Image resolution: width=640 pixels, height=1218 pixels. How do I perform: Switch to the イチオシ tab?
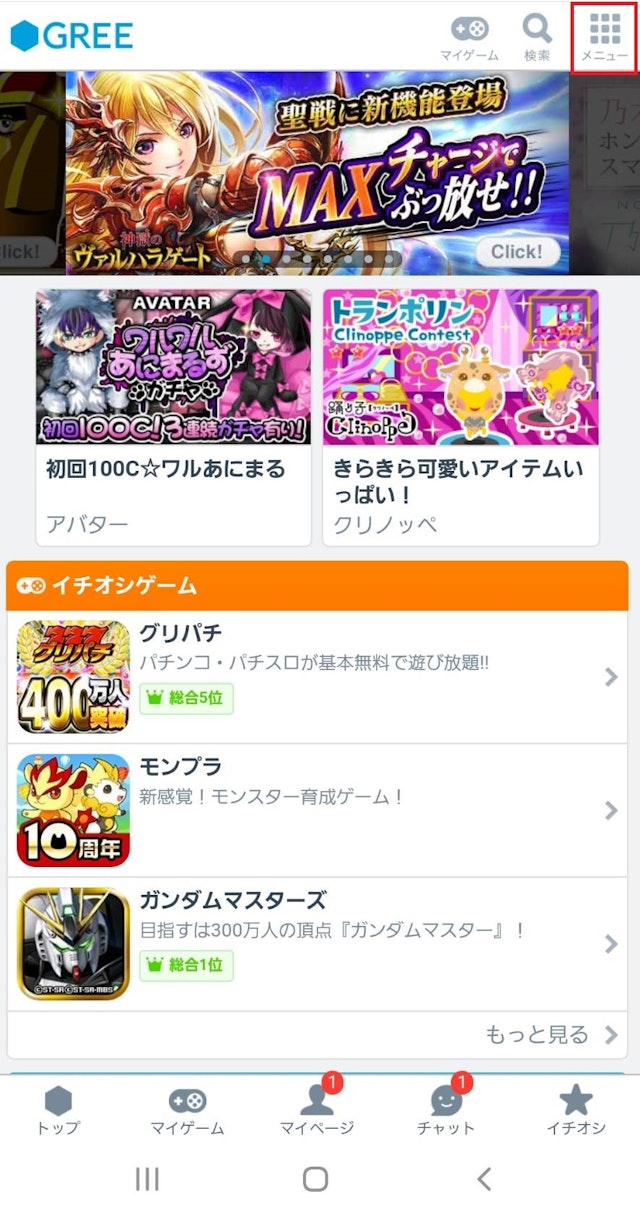tap(575, 1110)
